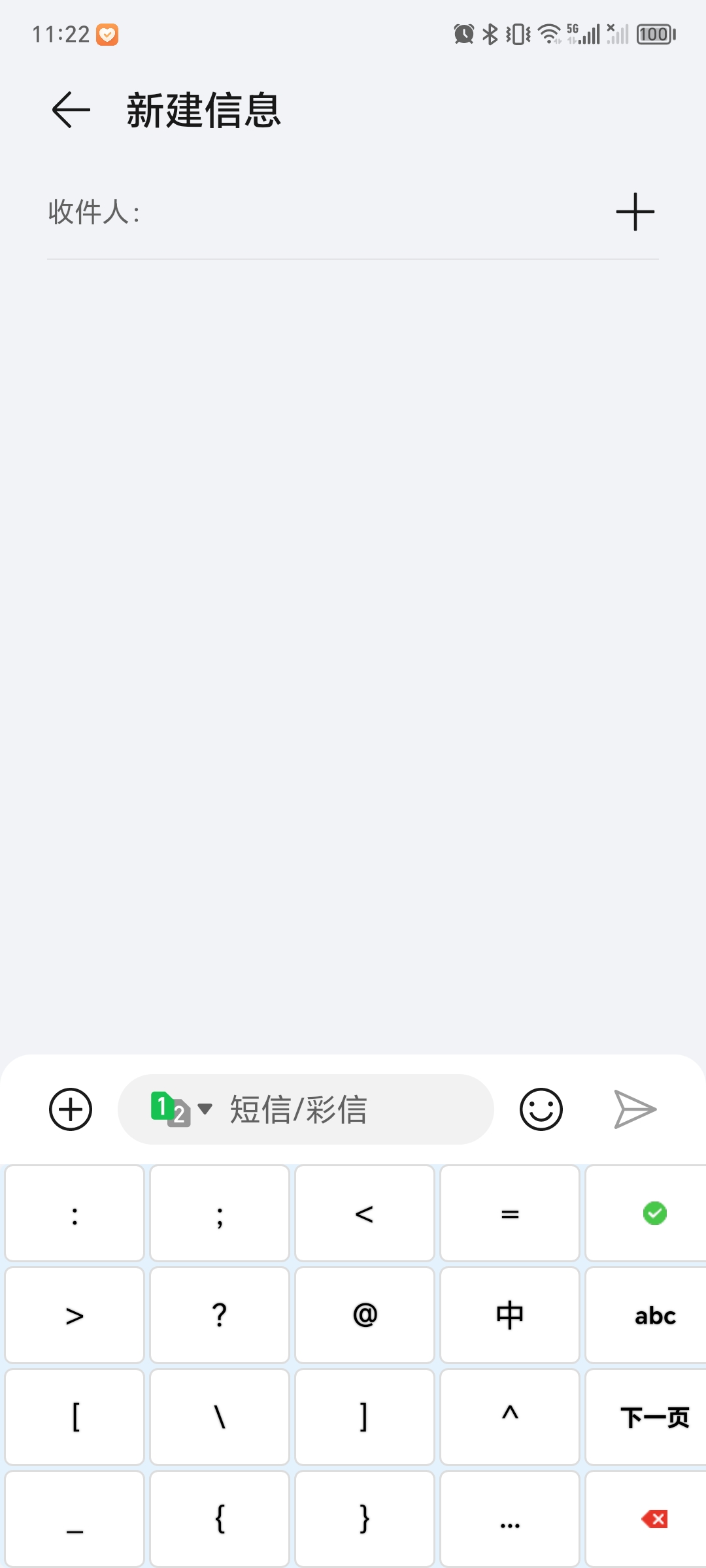Type the question mark key
Screen dimensions: 706x1568
(x=220, y=1315)
